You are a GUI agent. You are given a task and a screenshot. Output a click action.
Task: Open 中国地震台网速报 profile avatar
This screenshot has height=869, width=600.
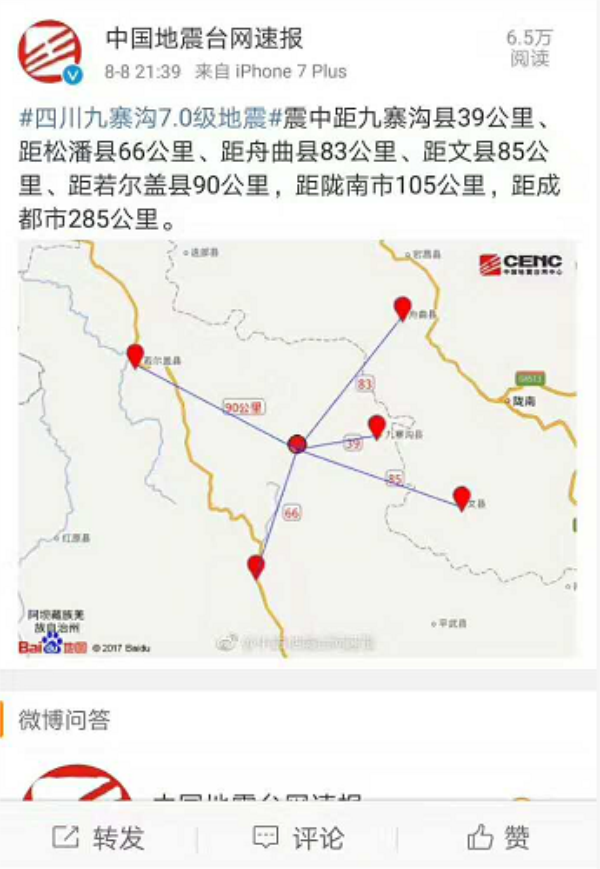tap(50, 52)
